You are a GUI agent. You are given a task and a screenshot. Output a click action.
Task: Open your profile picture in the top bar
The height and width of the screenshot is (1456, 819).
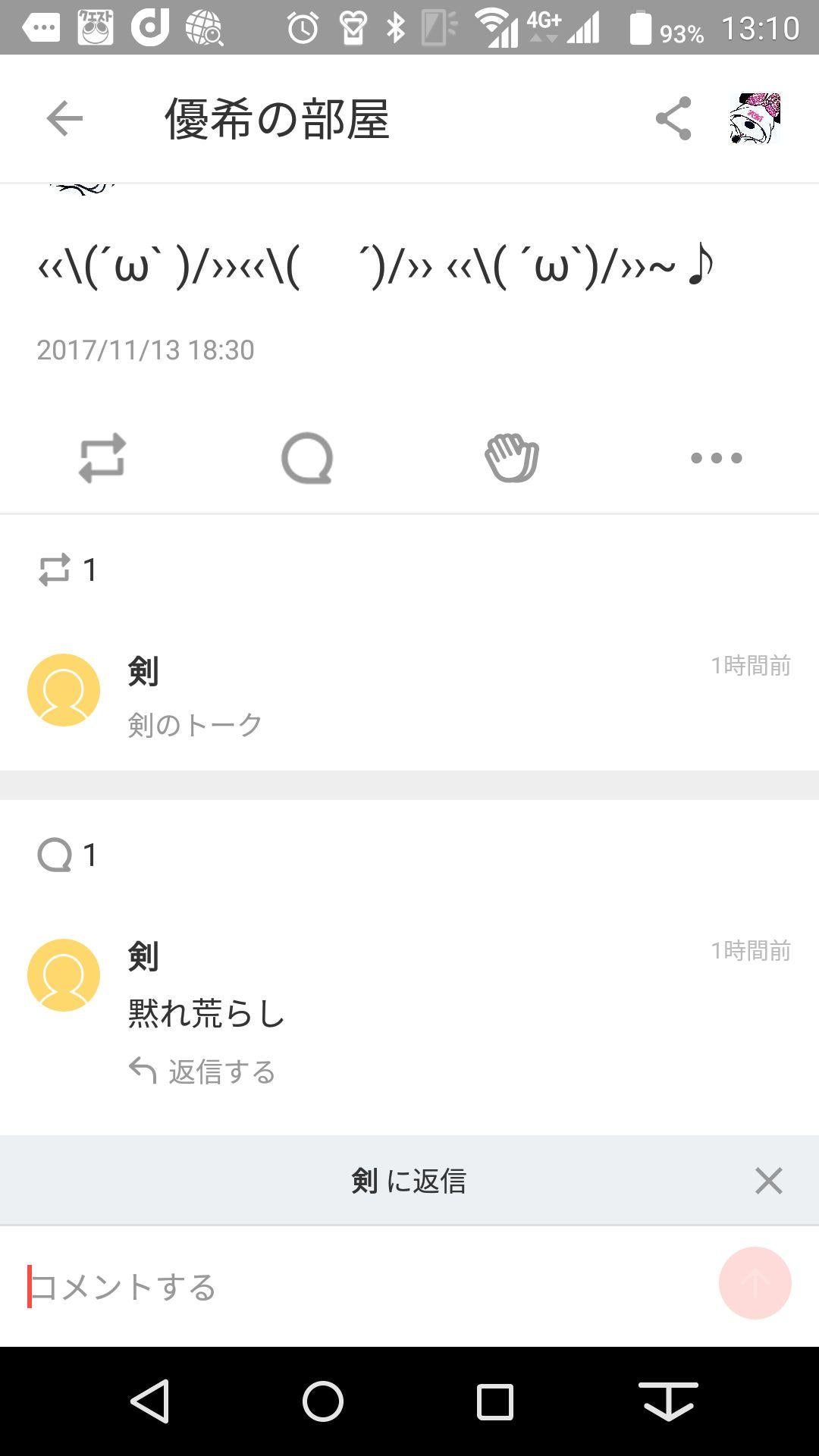tap(755, 118)
